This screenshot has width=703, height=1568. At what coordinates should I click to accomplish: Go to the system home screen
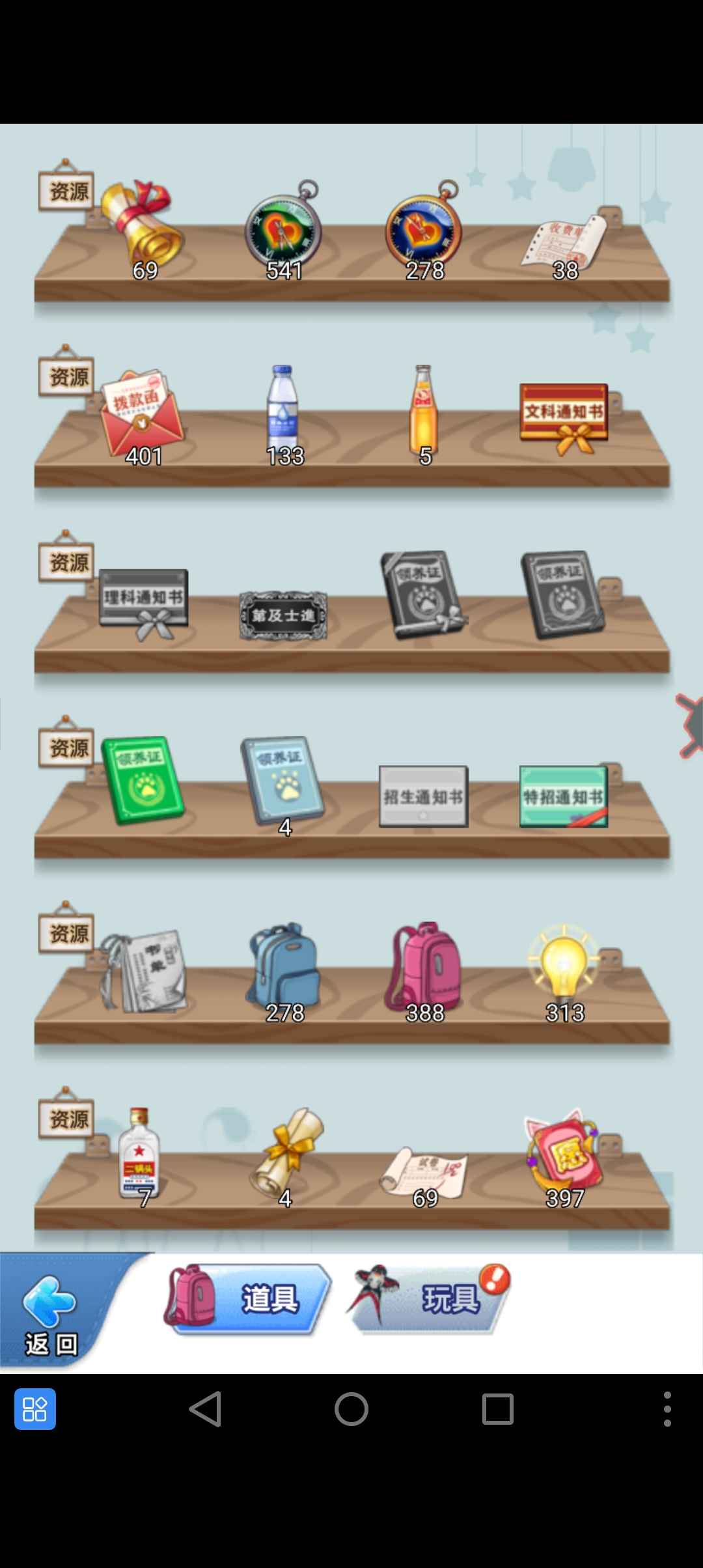coord(351,1410)
